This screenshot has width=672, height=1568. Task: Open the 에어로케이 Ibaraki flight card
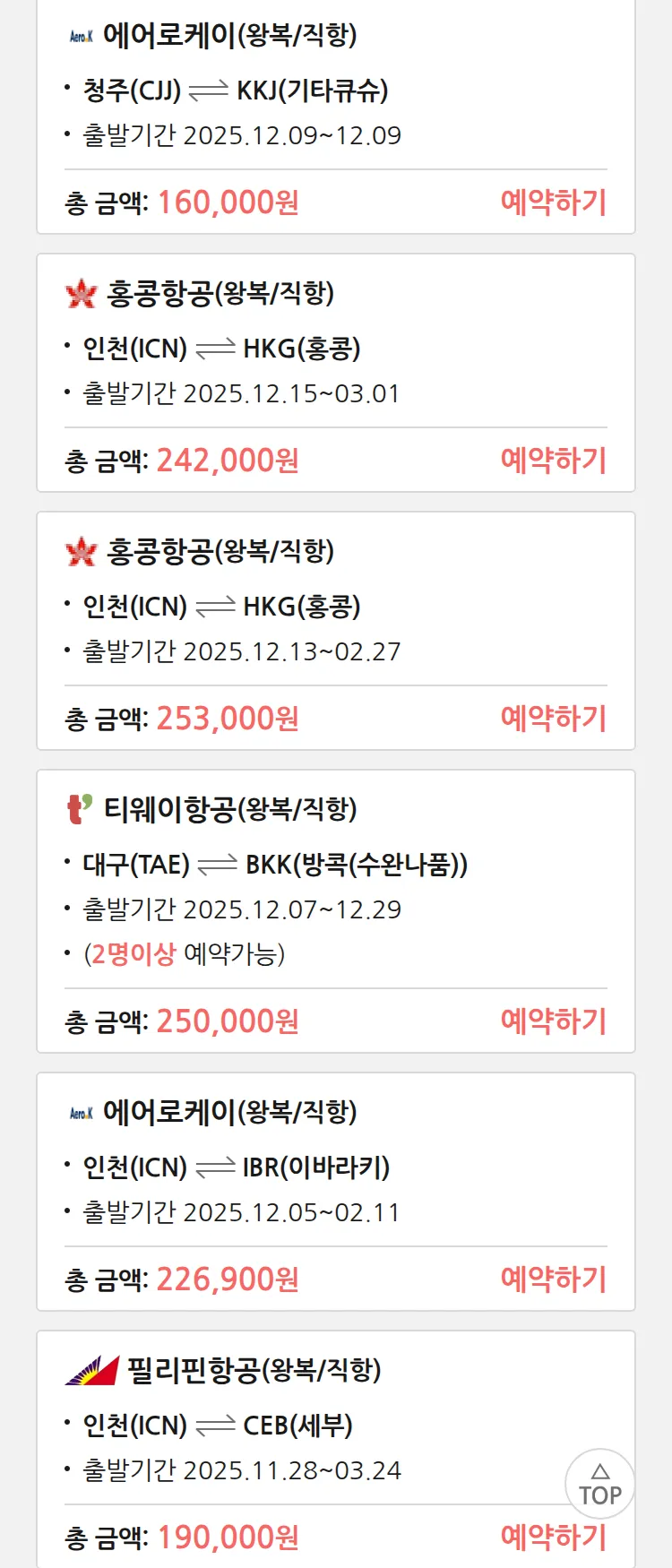tap(269, 1168)
